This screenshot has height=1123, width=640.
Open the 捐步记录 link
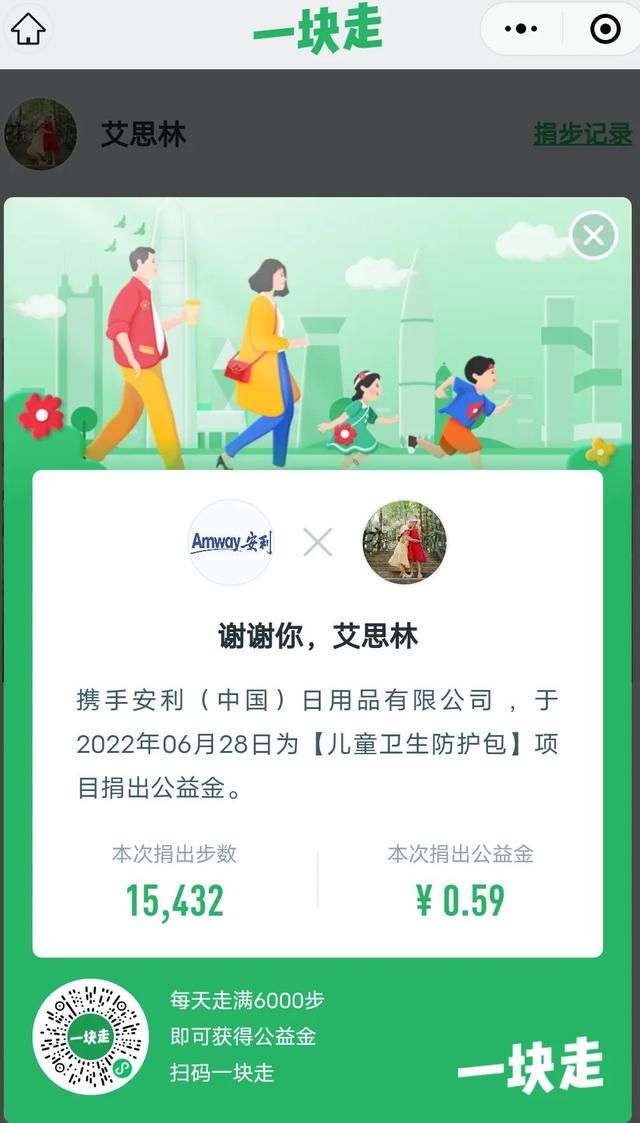(582, 133)
